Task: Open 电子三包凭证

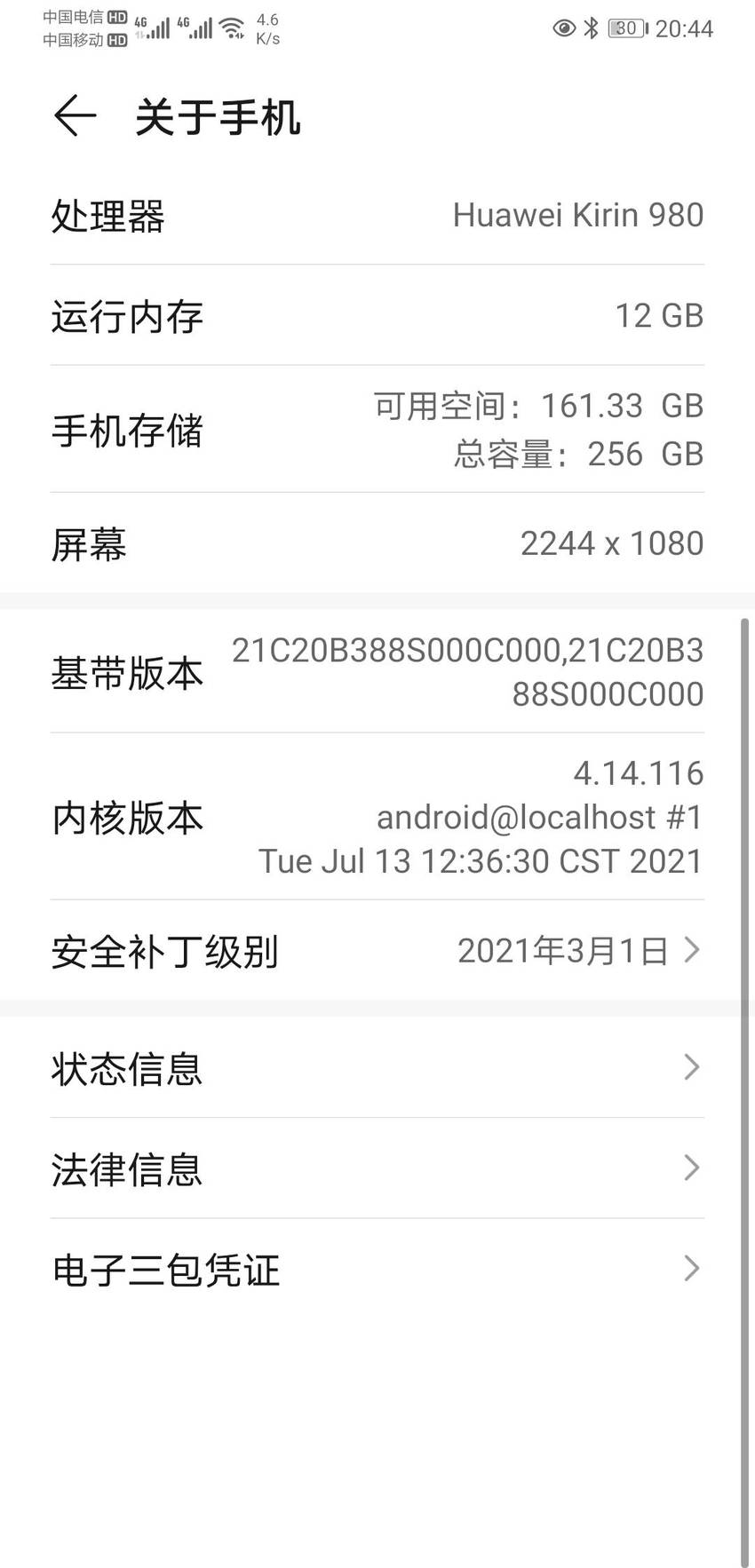Action: (377, 1269)
